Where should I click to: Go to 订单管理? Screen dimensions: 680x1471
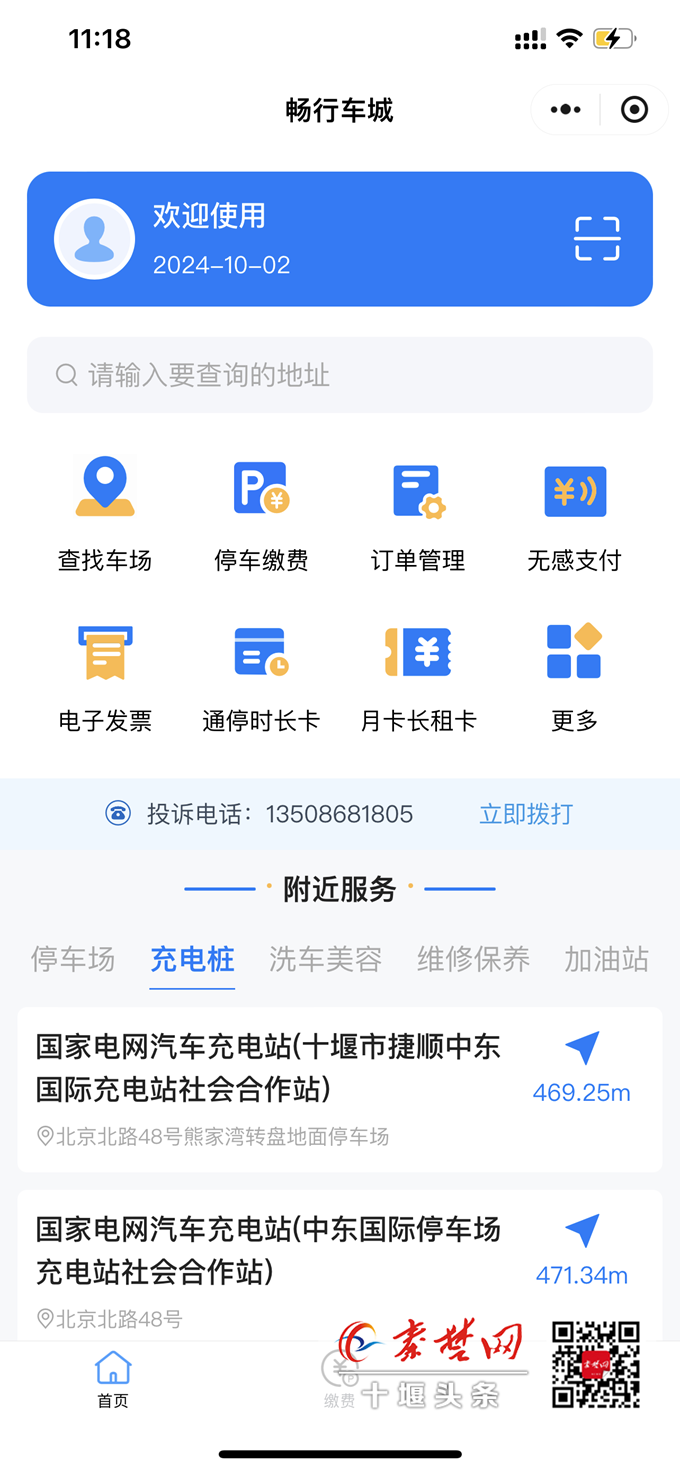418,515
